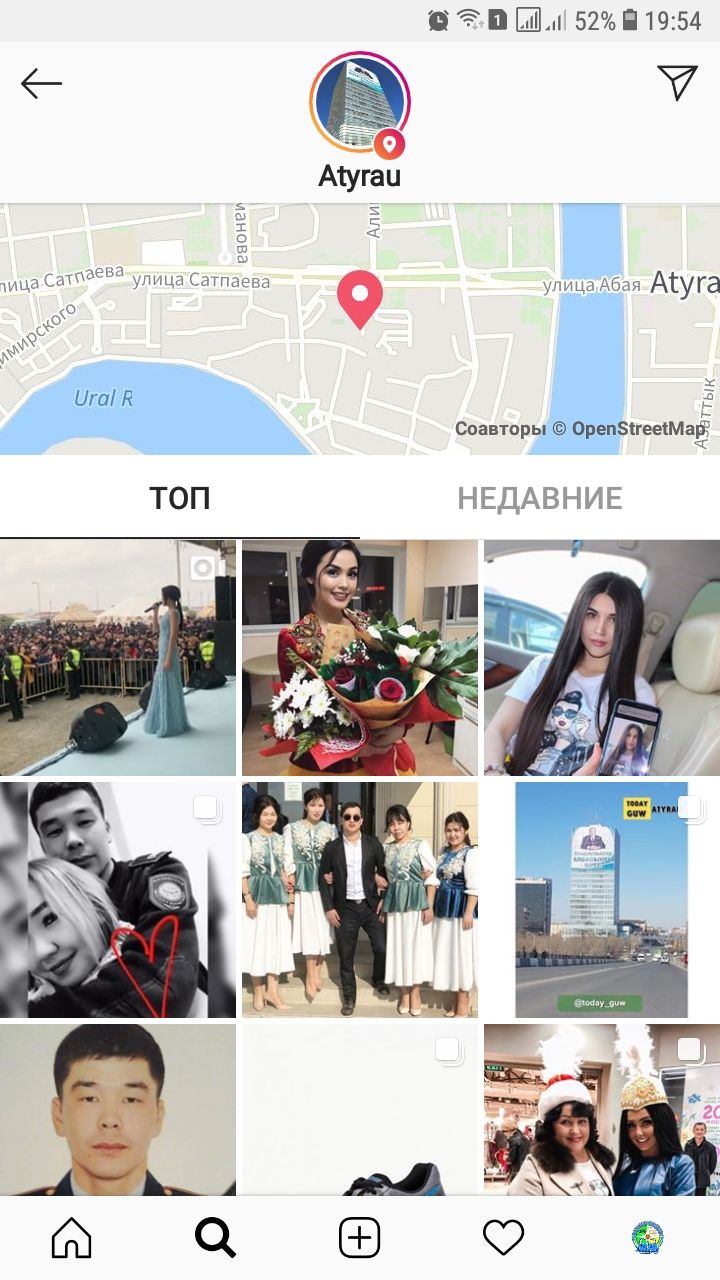The width and height of the screenshot is (720, 1280).
Task: Go to the home feed
Action: click(x=71, y=1239)
